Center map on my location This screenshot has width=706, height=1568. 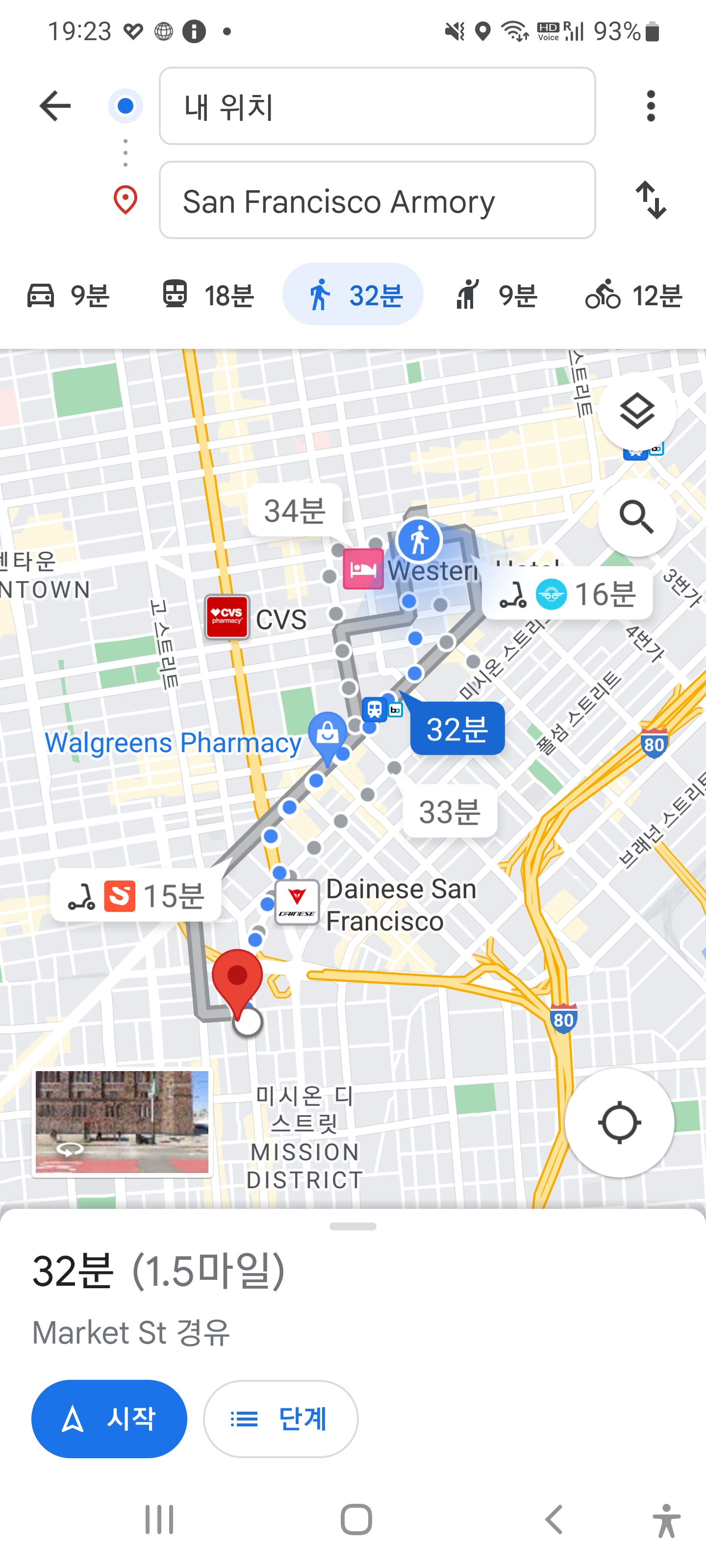tap(619, 1122)
